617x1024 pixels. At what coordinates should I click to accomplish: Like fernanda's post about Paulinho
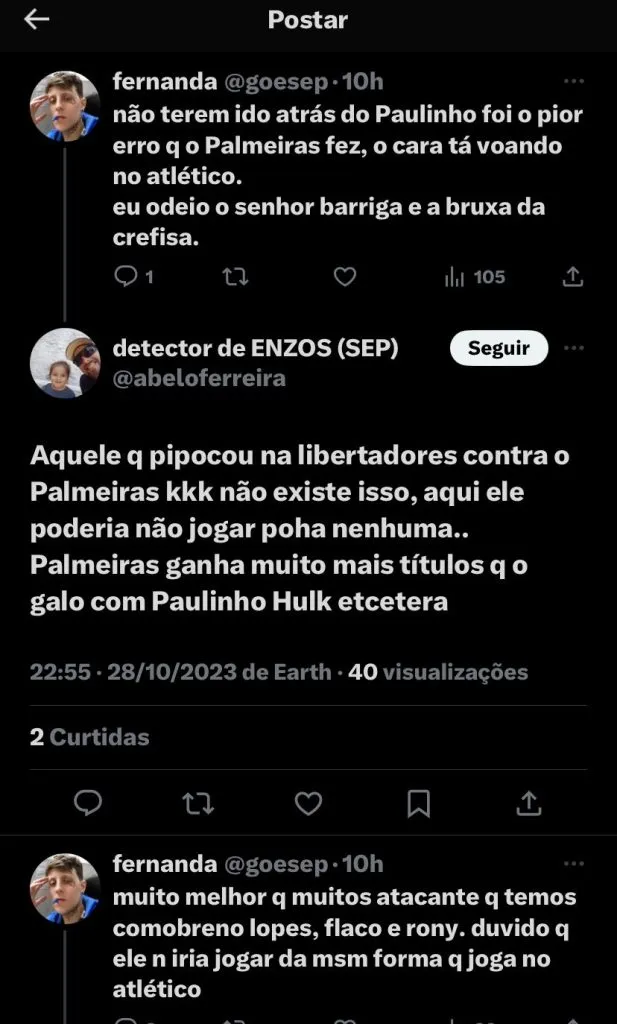344,277
